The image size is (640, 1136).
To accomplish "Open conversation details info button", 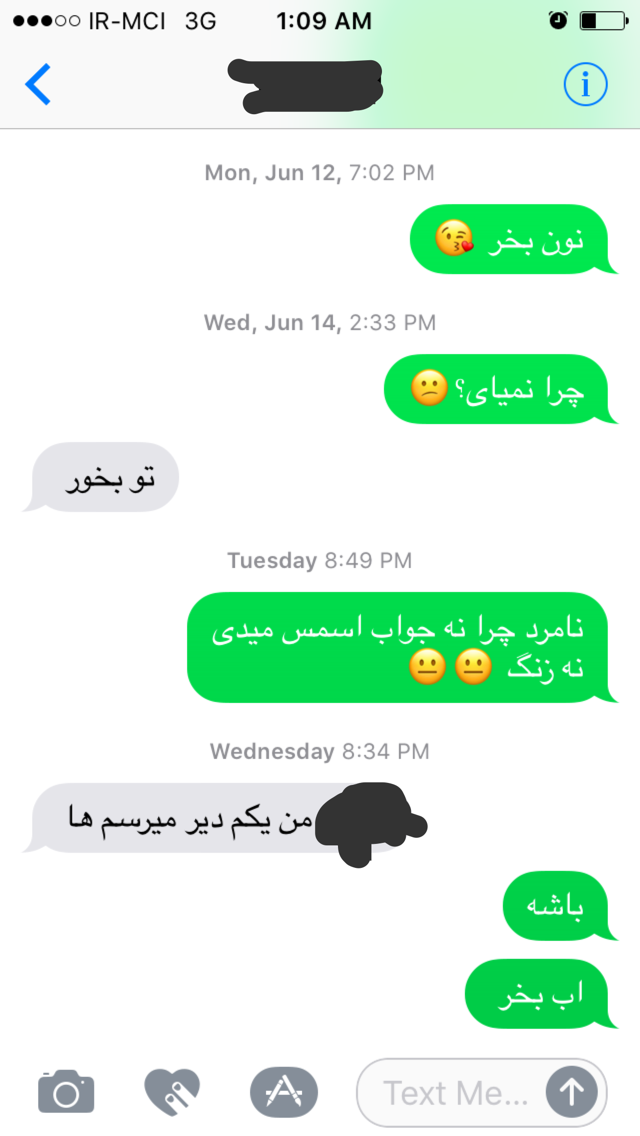I will [585, 85].
